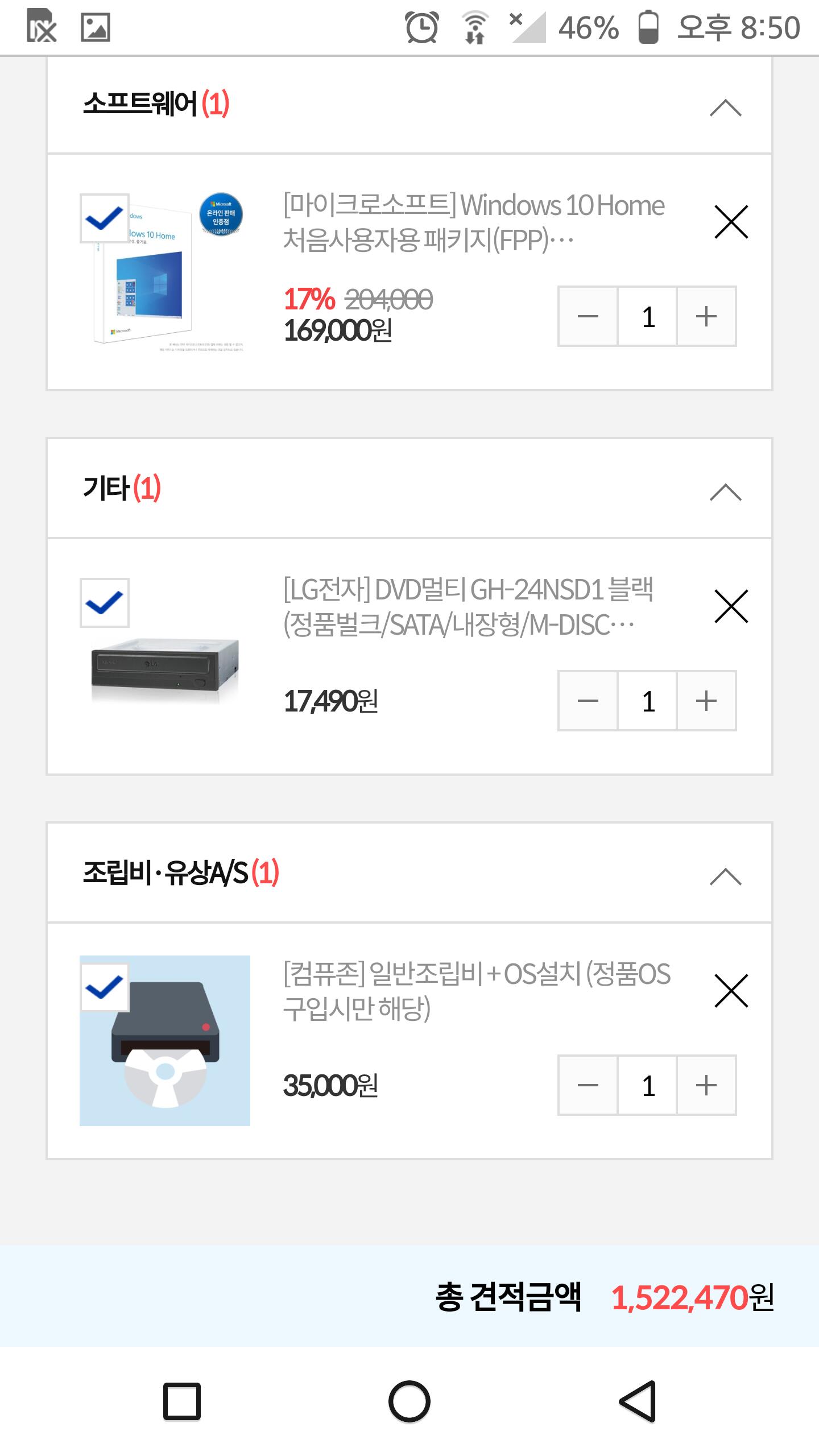
Task: Reduce LG DVD멀티 quantity by one
Action: (588, 701)
